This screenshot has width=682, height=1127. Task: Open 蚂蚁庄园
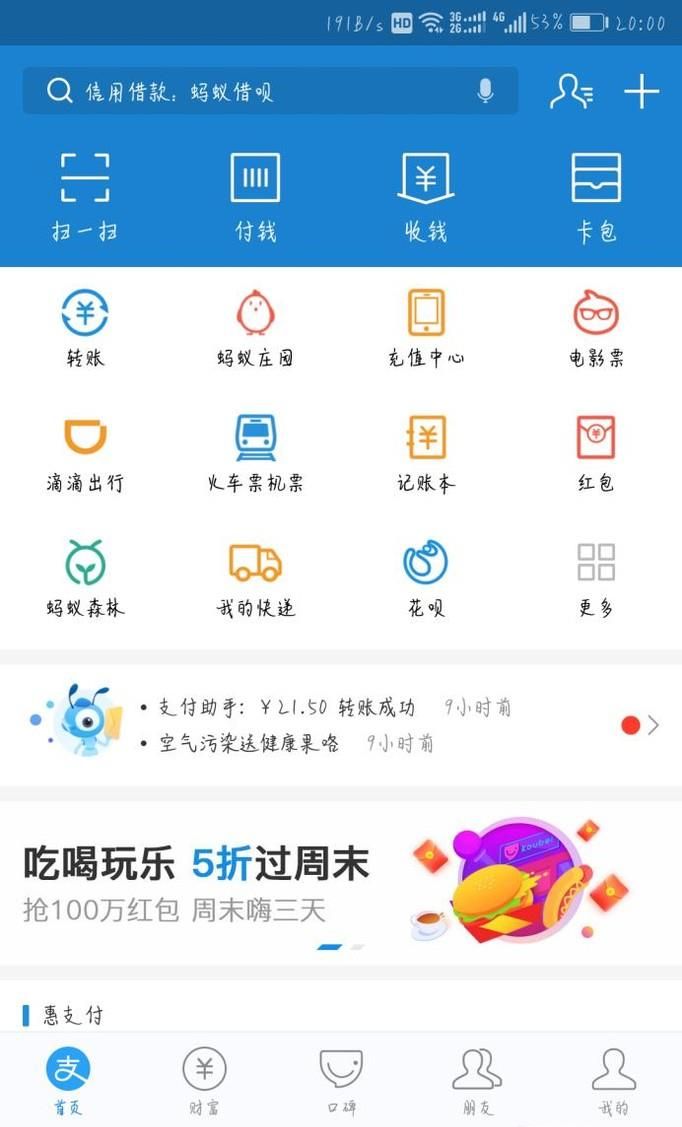point(255,327)
